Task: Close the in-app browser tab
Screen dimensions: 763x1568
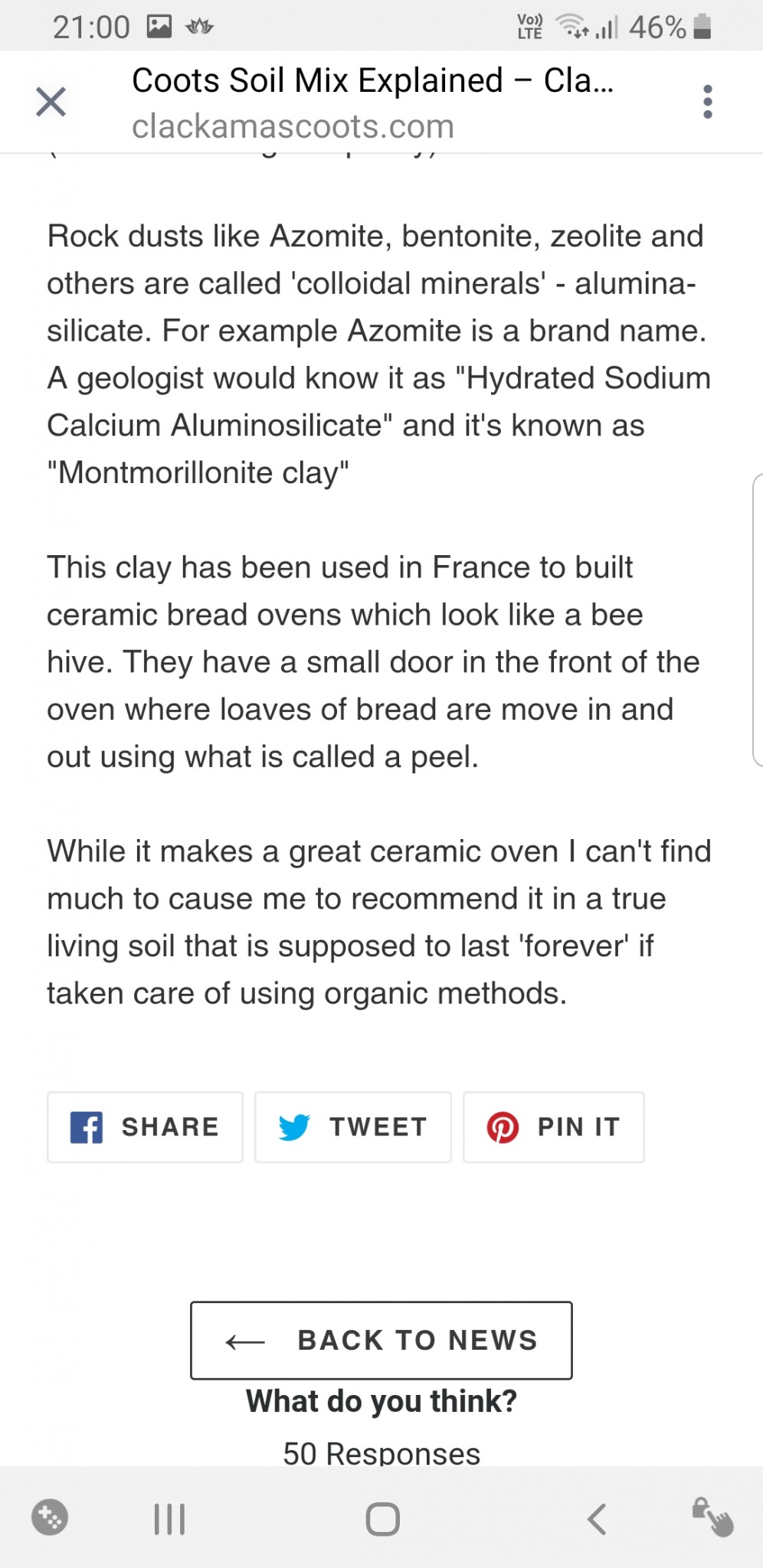Action: pos(51,102)
